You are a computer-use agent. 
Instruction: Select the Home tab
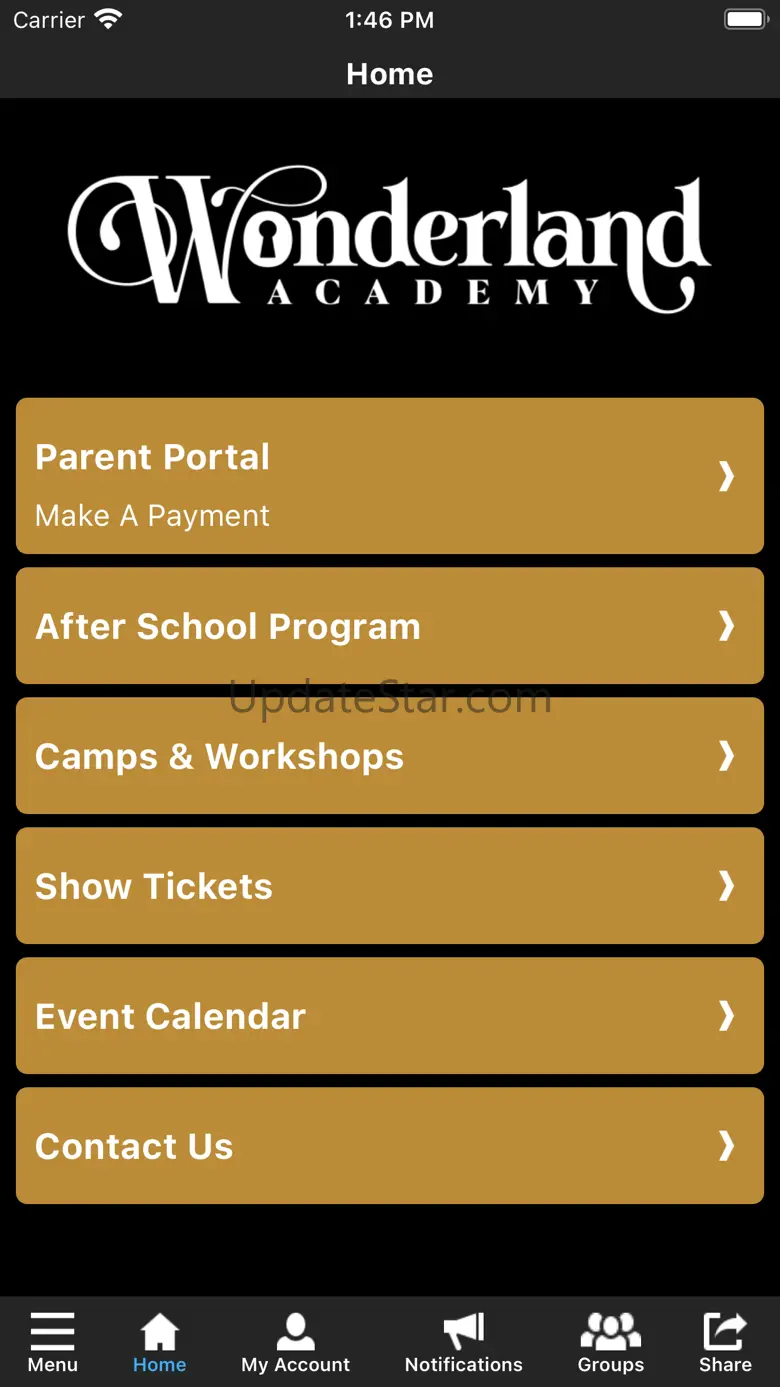(160, 1342)
